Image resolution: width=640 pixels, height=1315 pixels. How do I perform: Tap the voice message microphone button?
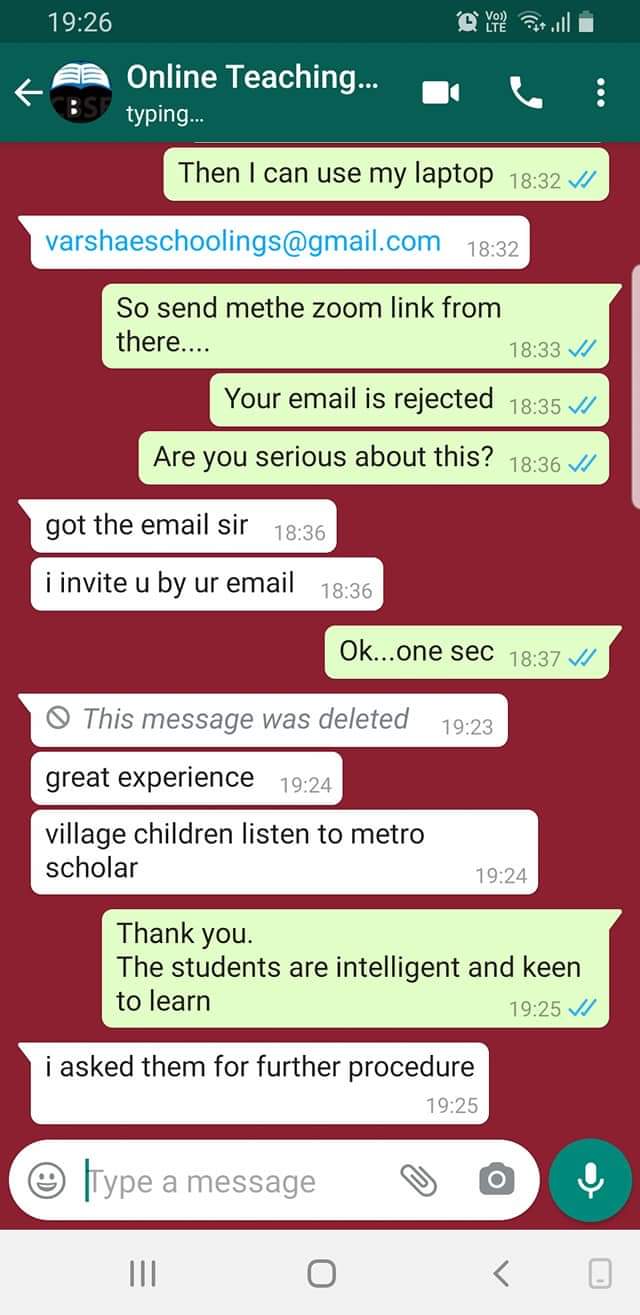591,1181
